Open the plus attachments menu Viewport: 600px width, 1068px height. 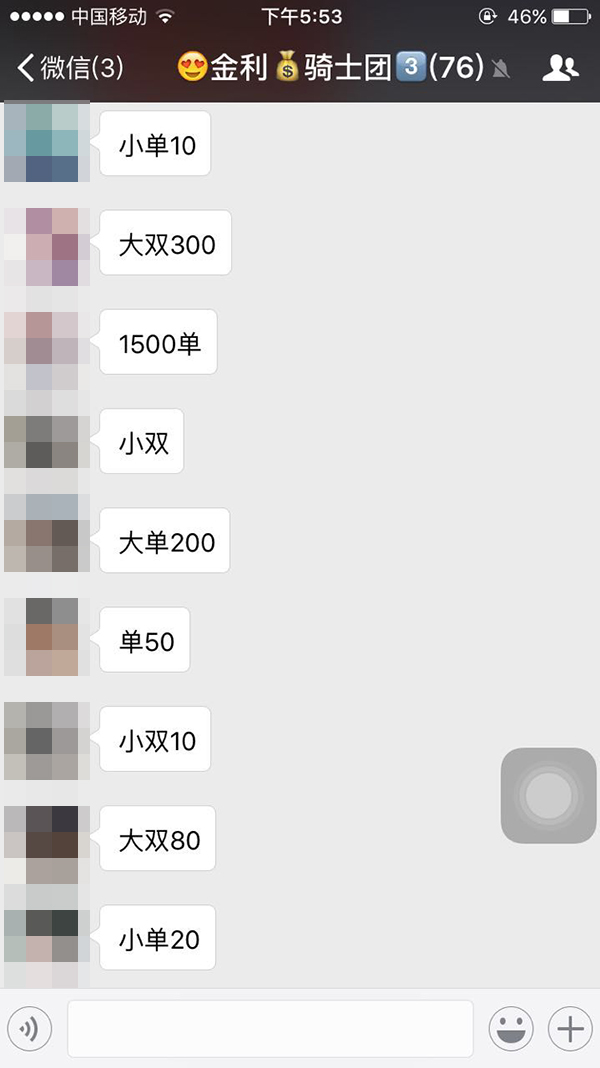point(571,1028)
